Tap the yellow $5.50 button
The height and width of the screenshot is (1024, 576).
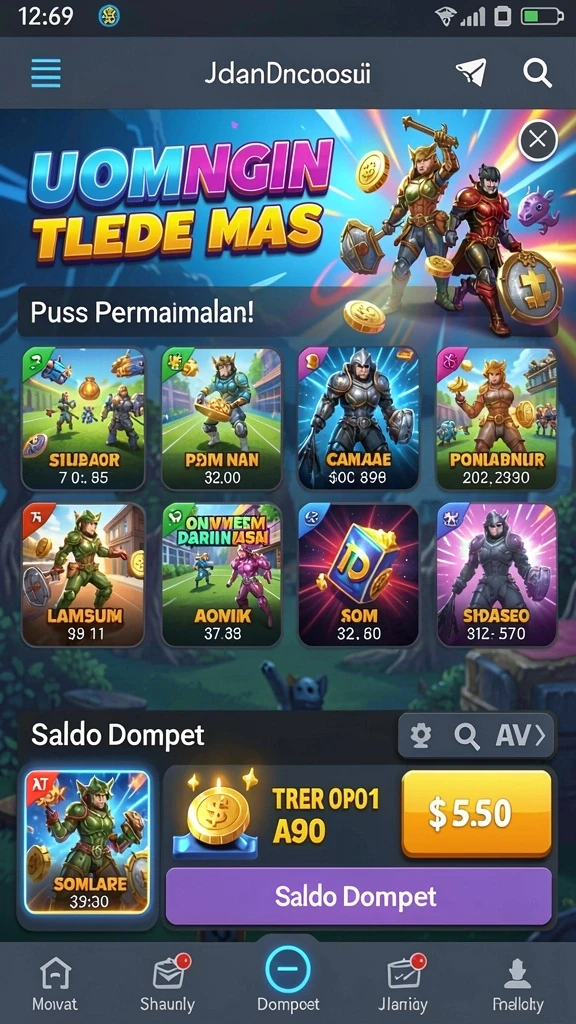477,812
